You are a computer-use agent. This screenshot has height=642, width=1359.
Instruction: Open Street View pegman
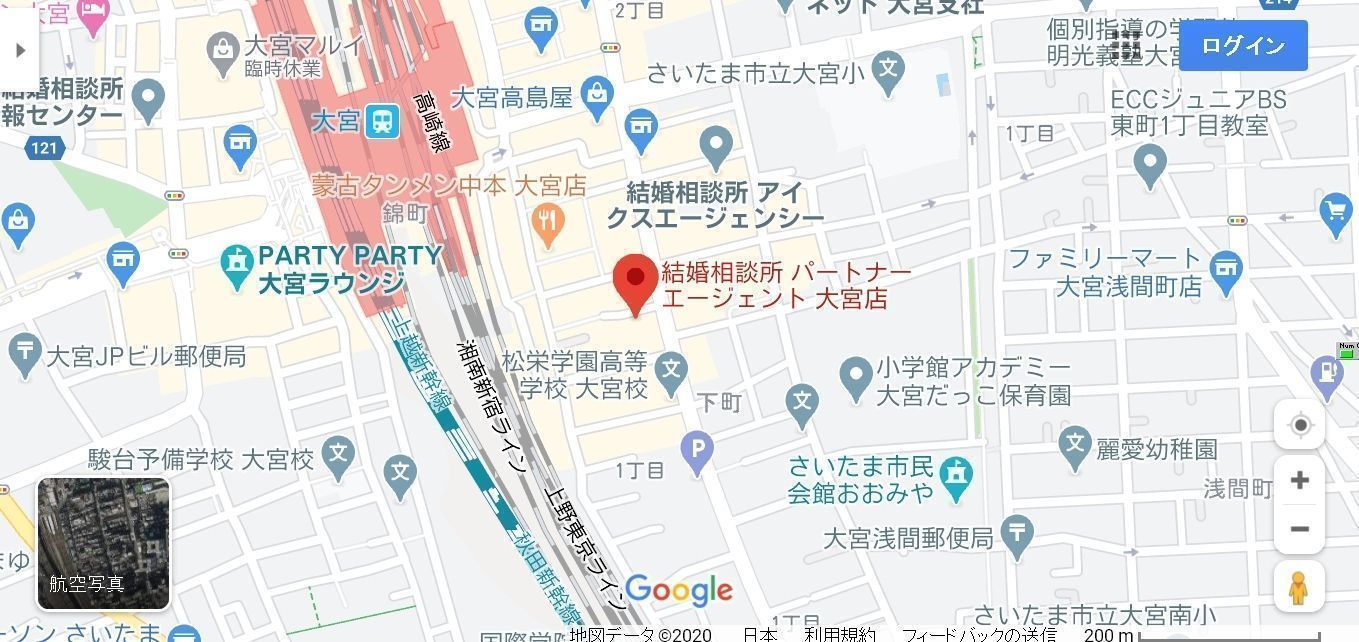coord(1299,587)
